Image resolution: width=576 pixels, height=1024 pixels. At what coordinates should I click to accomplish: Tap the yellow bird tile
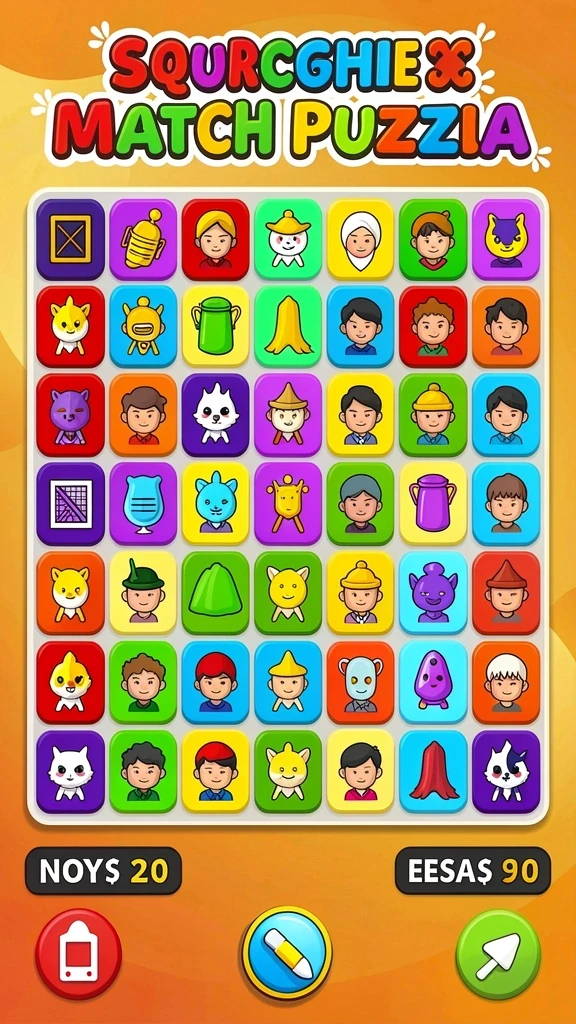coord(71,682)
